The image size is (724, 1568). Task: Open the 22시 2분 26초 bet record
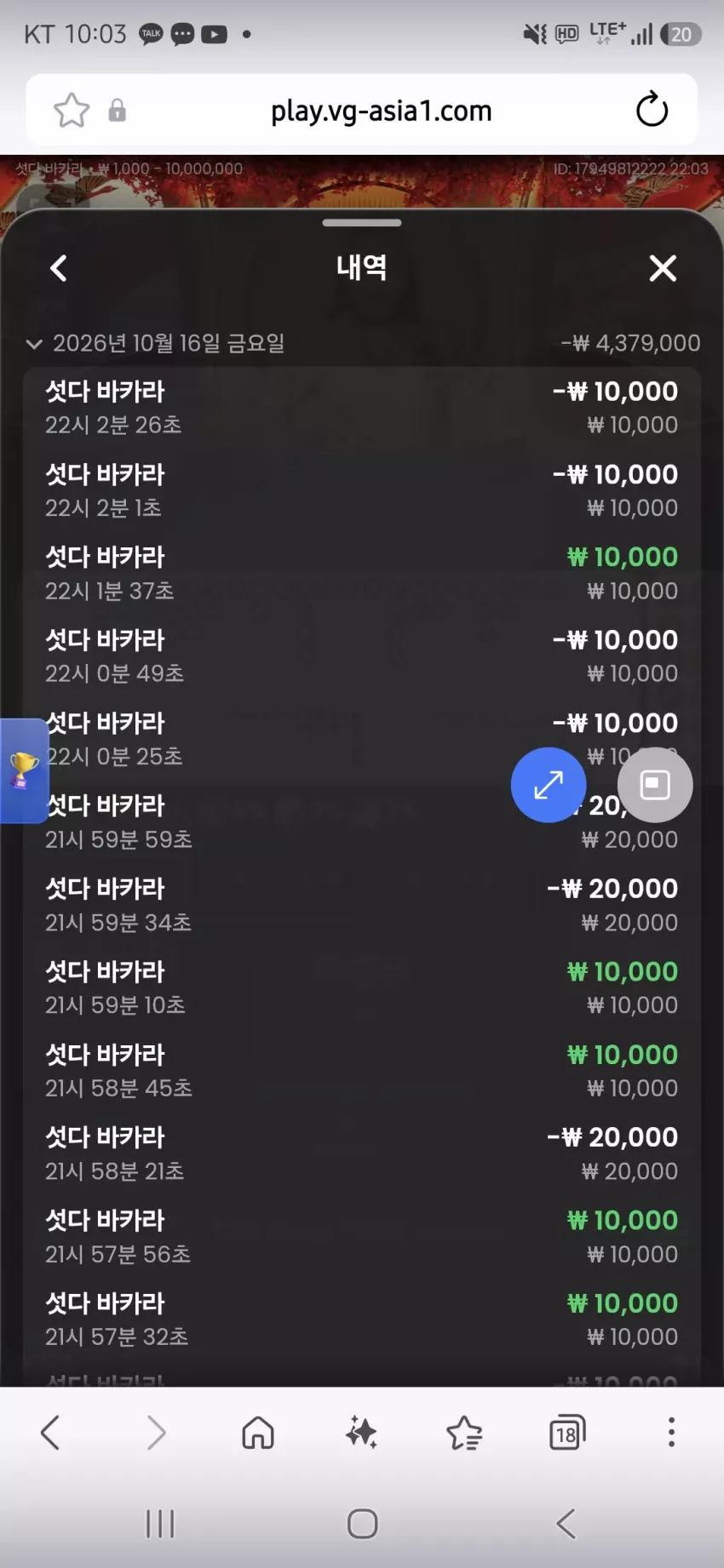pyautogui.click(x=362, y=408)
